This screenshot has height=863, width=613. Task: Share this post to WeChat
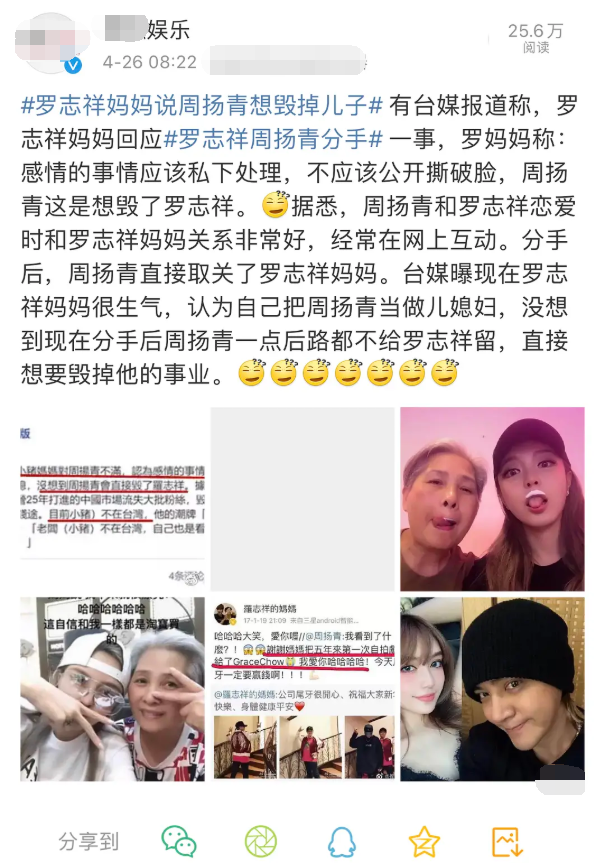[x=179, y=840]
